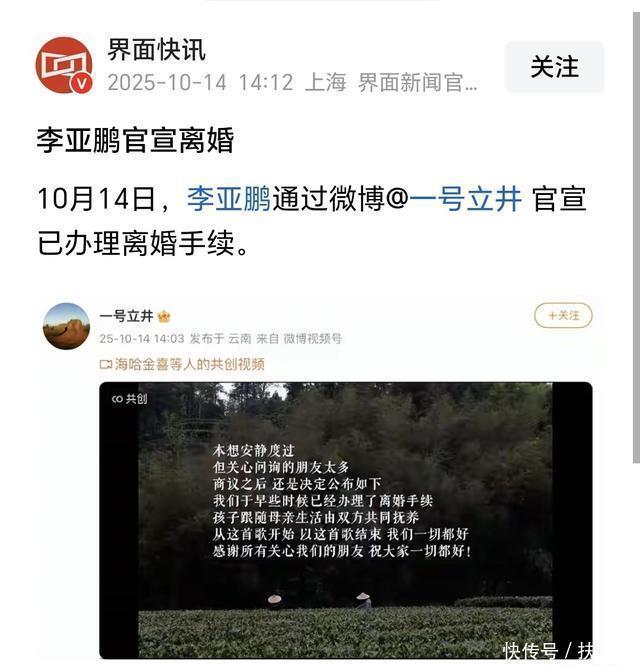The width and height of the screenshot is (640, 666).
Task: Open the @一号立井 mention link
Action: (465, 198)
